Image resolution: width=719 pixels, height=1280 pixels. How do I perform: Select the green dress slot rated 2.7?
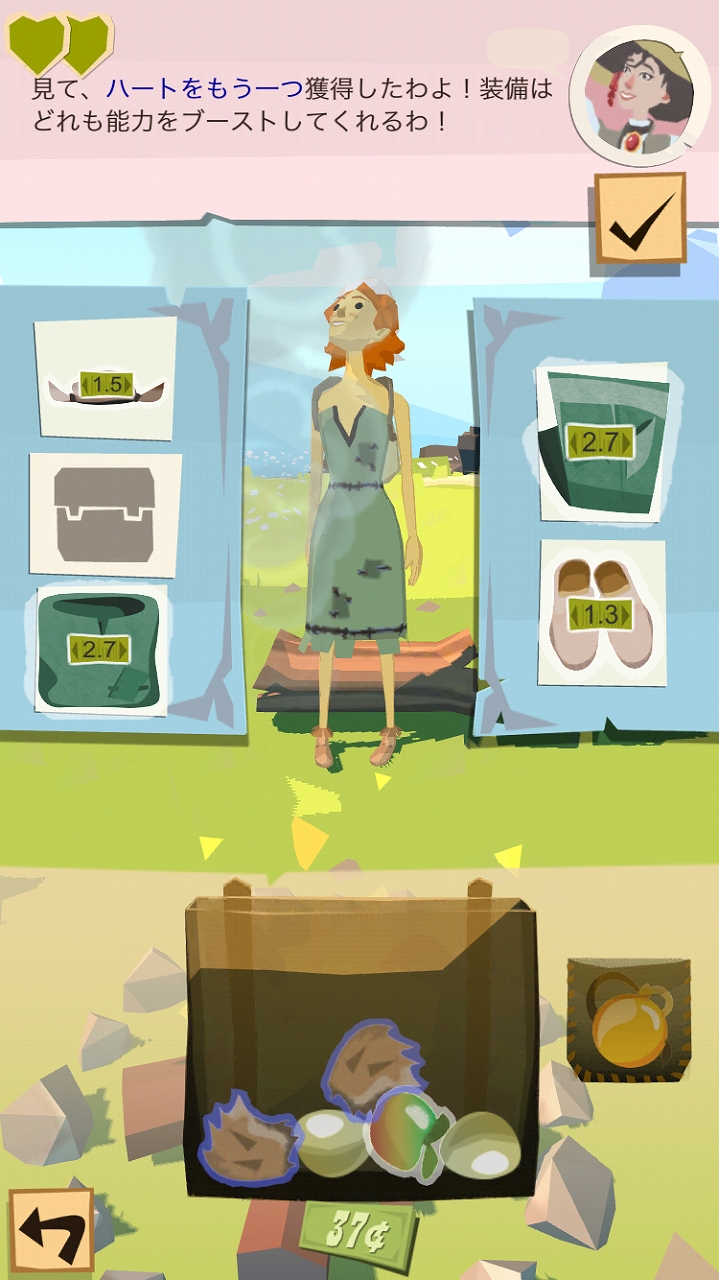click(101, 650)
